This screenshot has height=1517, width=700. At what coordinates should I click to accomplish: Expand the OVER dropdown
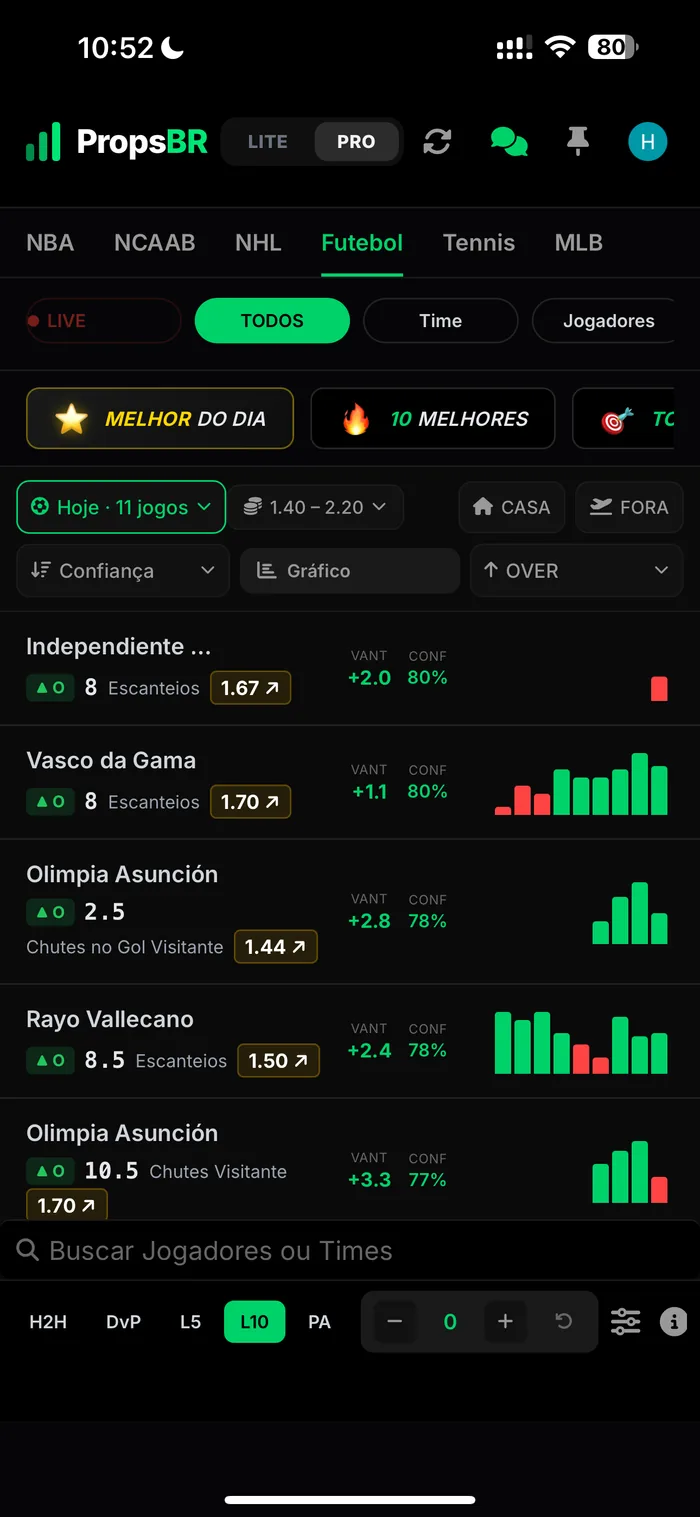[x=576, y=570]
